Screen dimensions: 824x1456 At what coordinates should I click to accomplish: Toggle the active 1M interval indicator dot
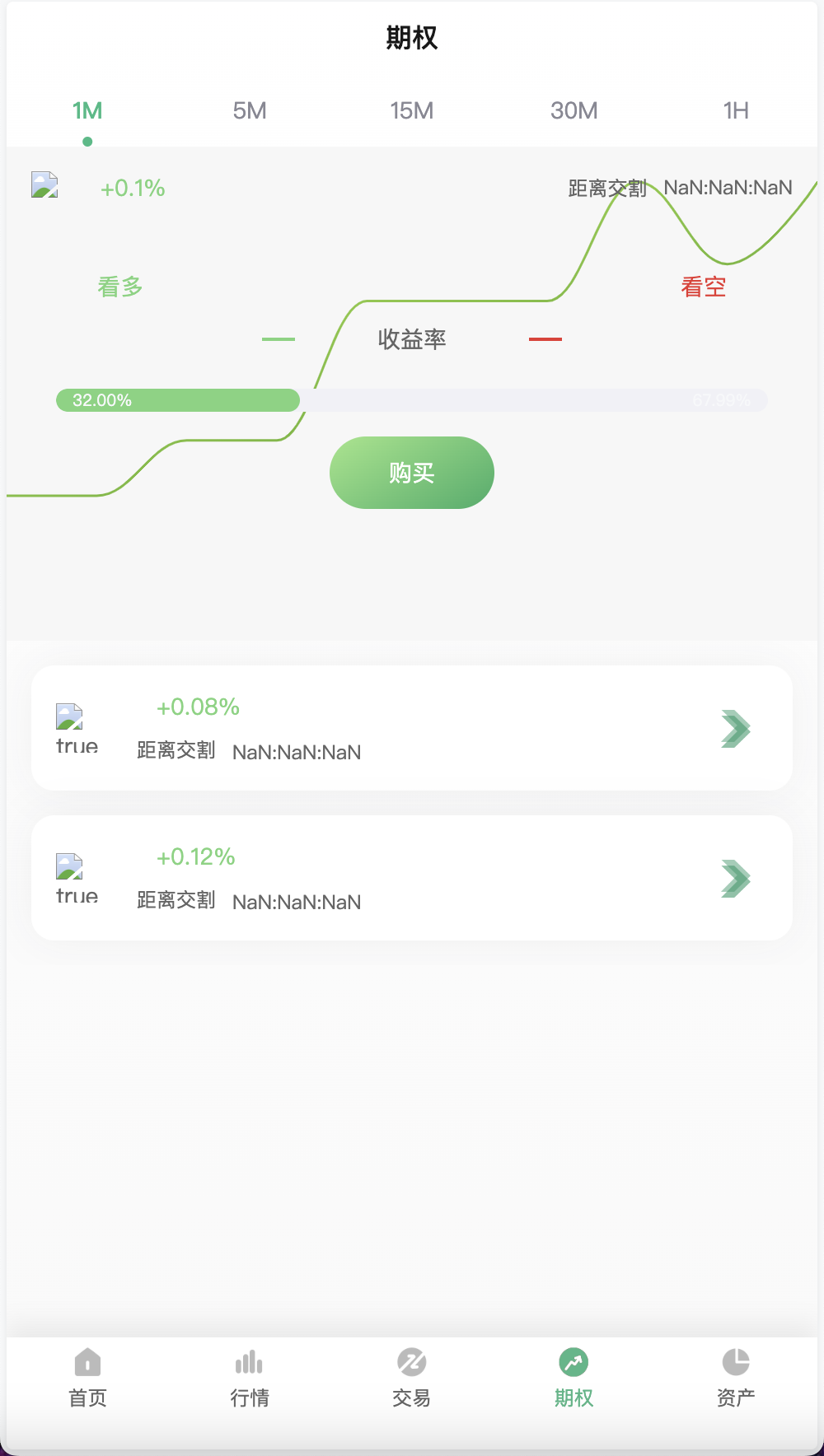click(87, 142)
